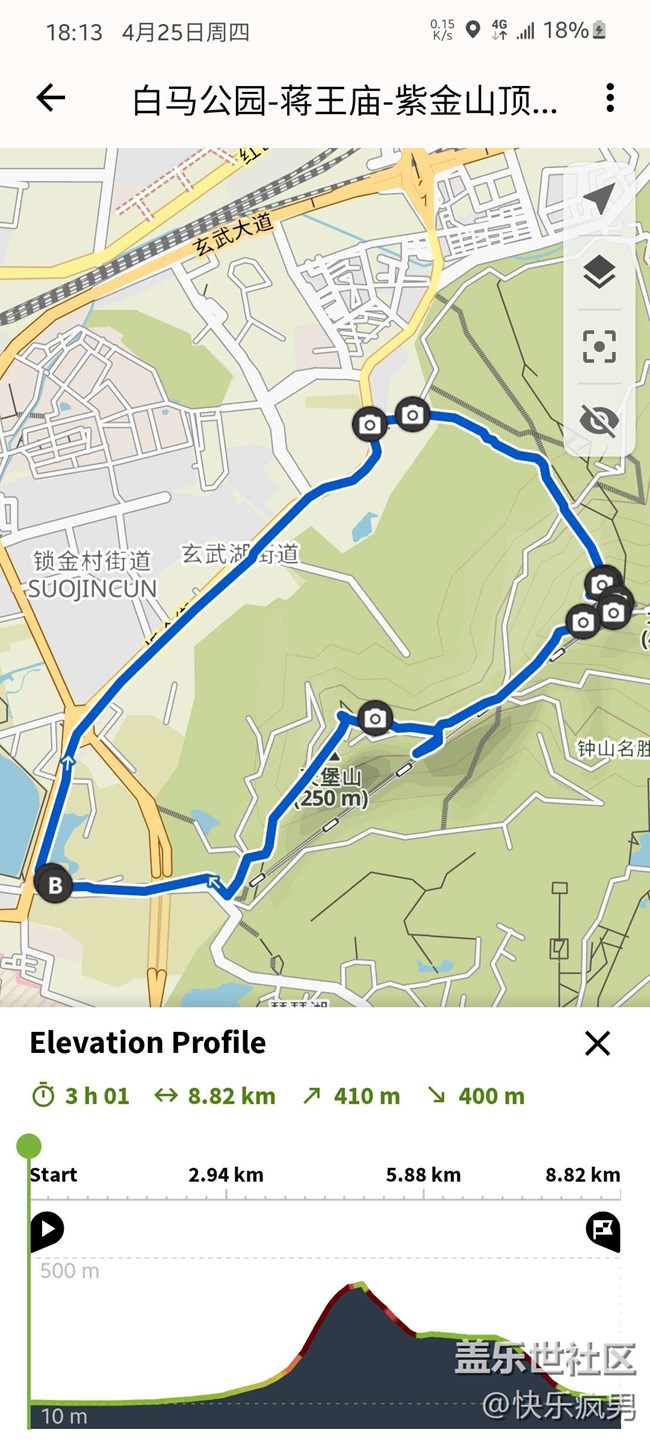
Task: Jump to the finish flag of profile
Action: pos(603,1230)
